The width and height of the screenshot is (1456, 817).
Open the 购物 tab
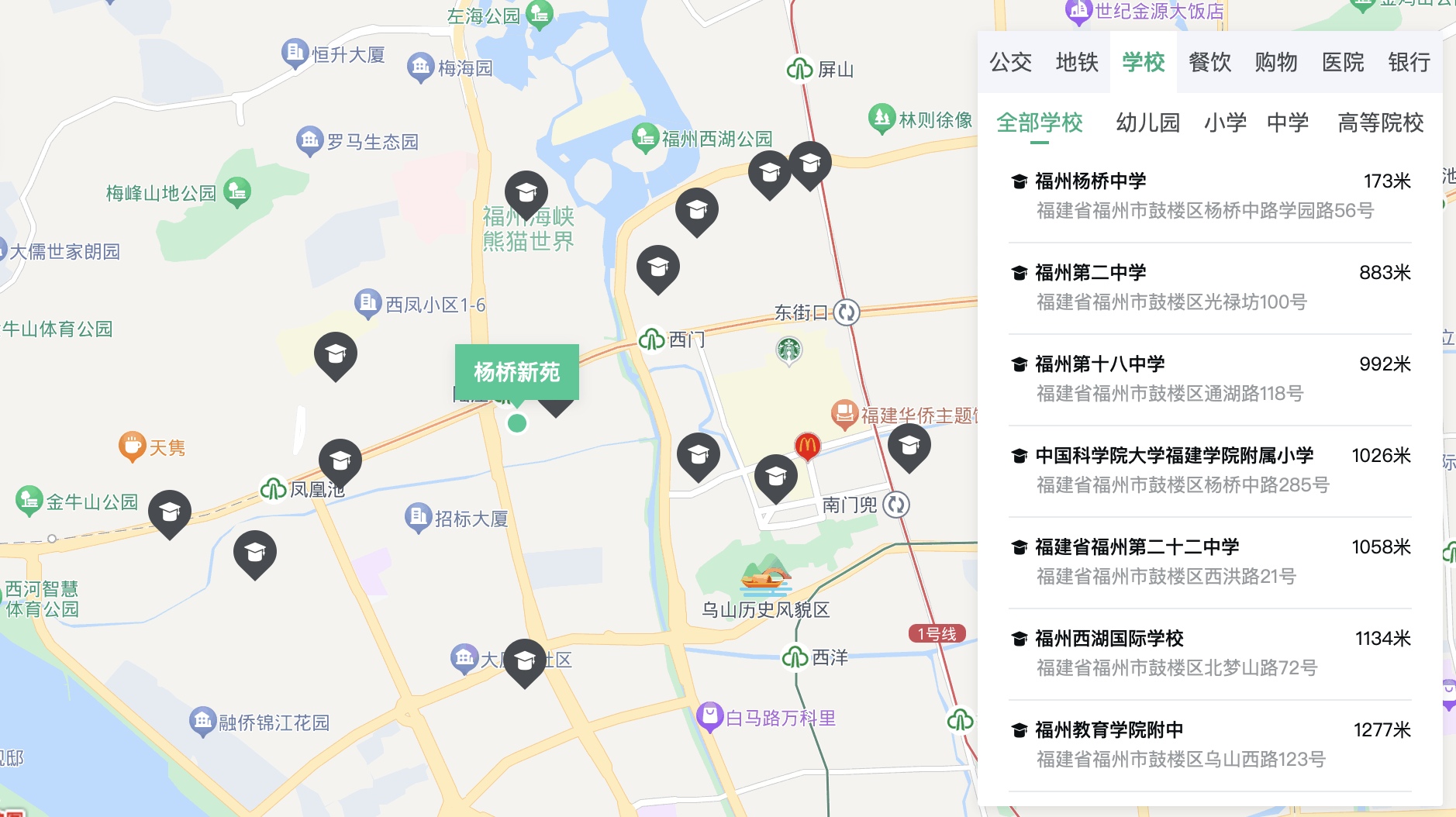[x=1276, y=62]
